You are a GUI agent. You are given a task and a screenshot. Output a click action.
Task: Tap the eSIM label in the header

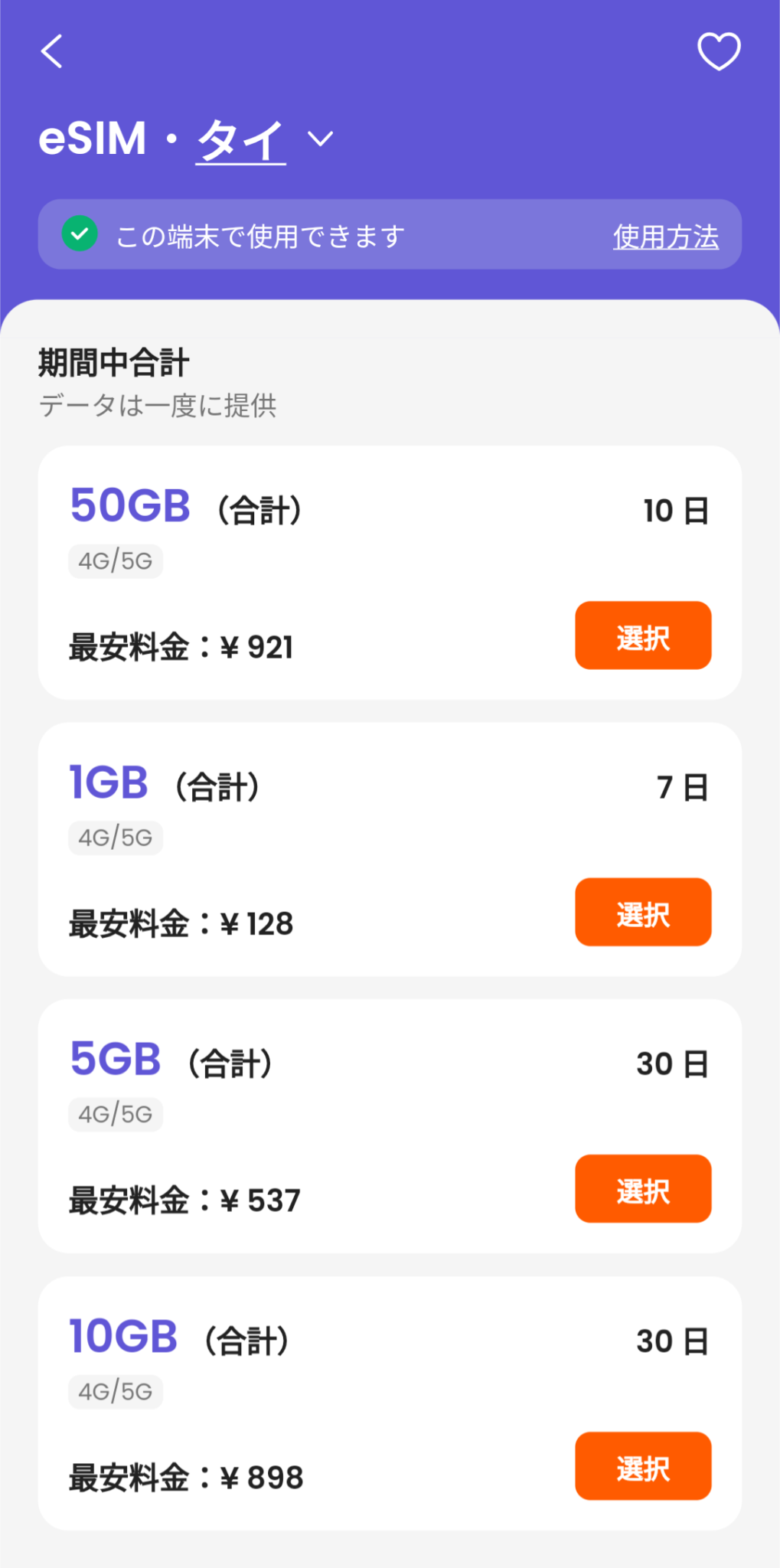click(x=93, y=138)
